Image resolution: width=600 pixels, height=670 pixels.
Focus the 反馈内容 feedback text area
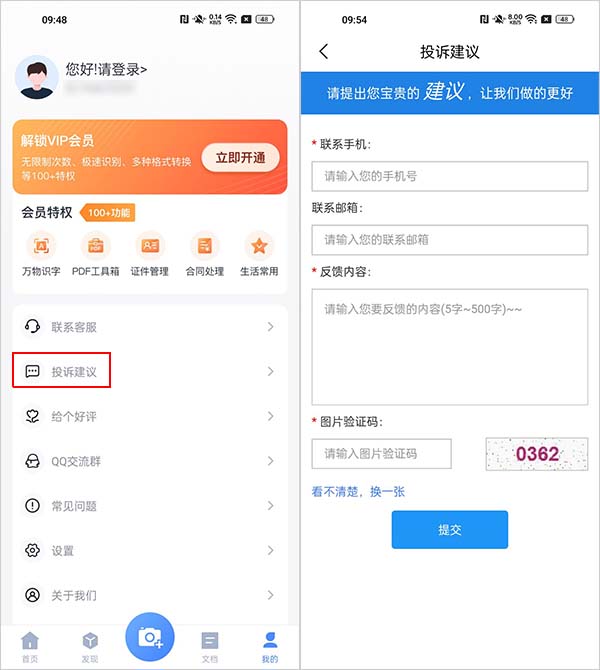[449, 347]
